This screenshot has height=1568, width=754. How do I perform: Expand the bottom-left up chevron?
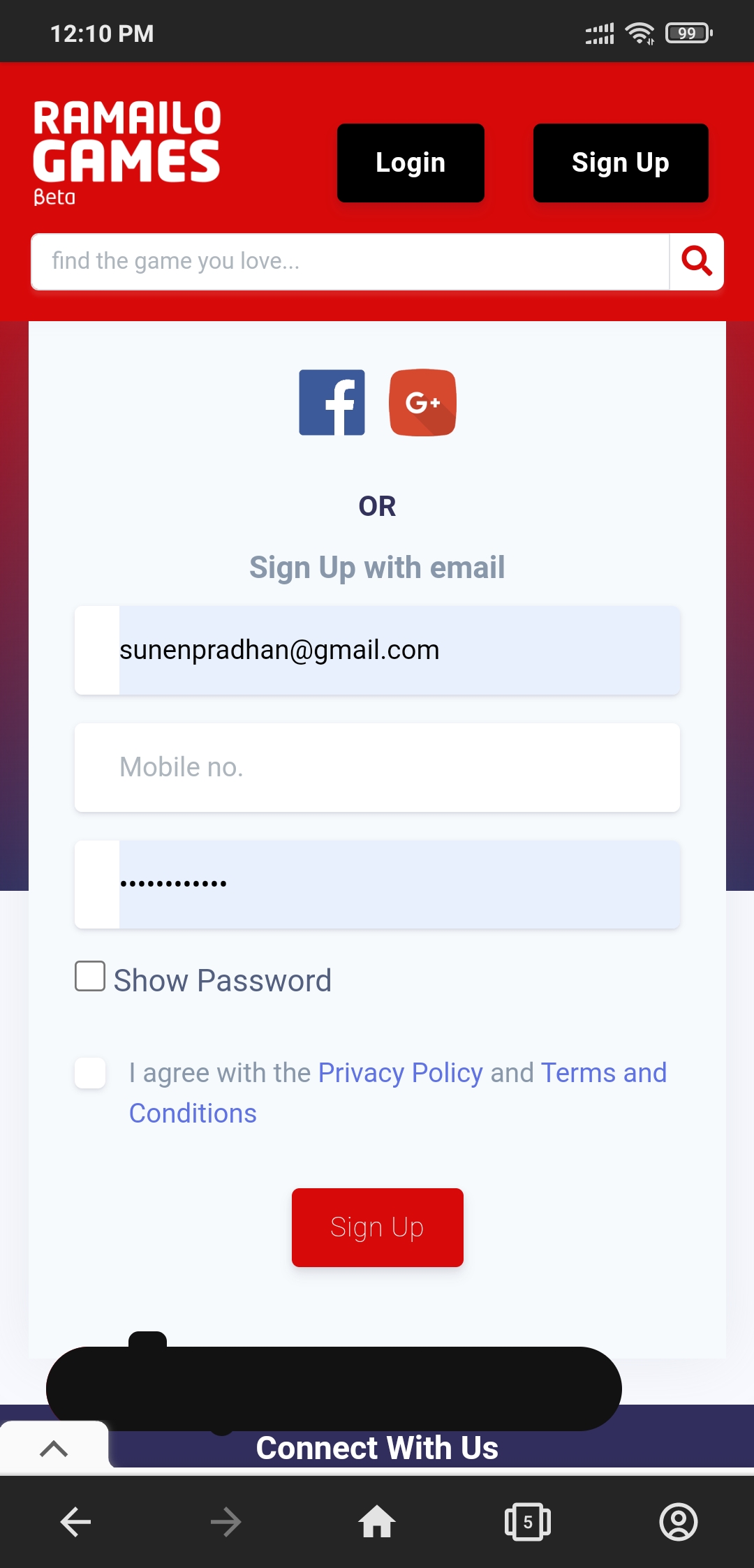pos(54,1449)
